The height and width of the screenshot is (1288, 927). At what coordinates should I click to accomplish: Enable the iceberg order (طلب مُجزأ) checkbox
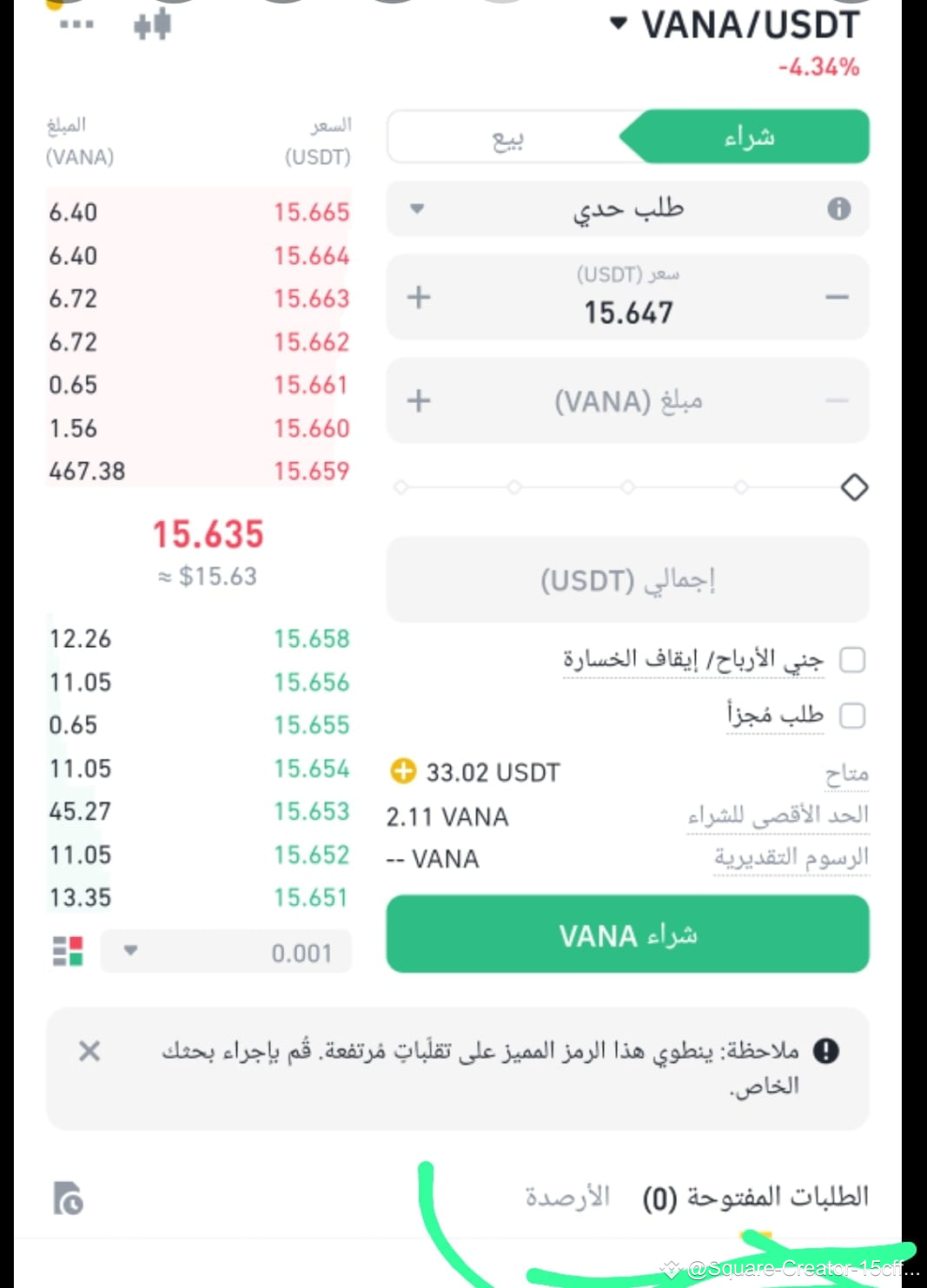pos(852,717)
